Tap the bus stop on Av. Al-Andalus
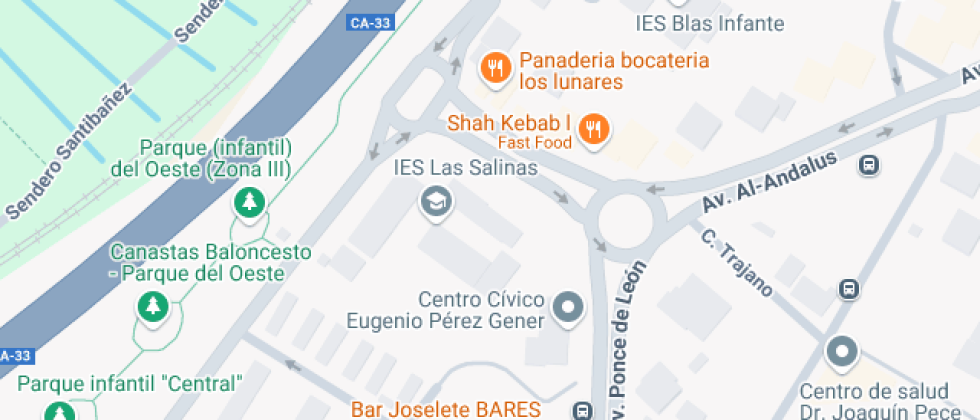 [x=869, y=164]
